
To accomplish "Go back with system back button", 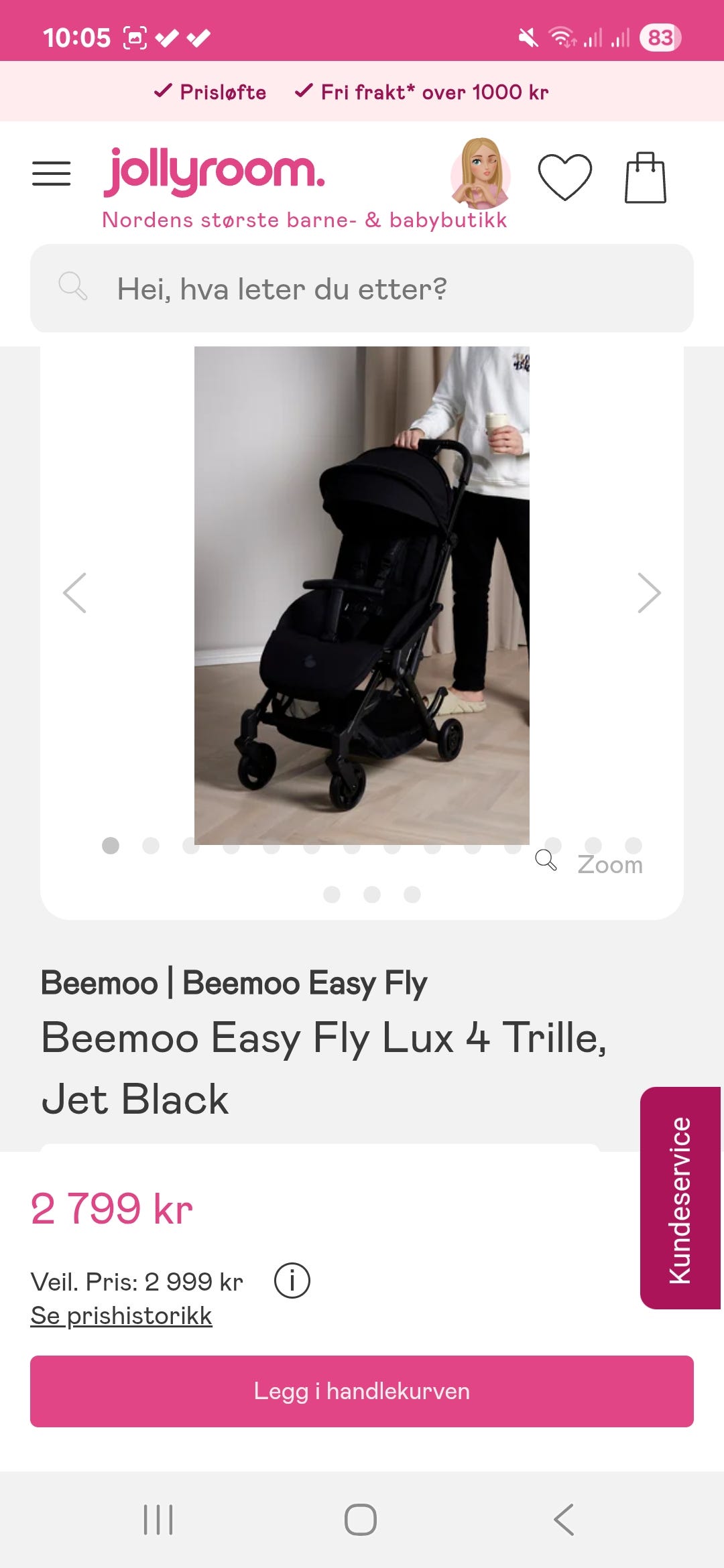I will [564, 1519].
